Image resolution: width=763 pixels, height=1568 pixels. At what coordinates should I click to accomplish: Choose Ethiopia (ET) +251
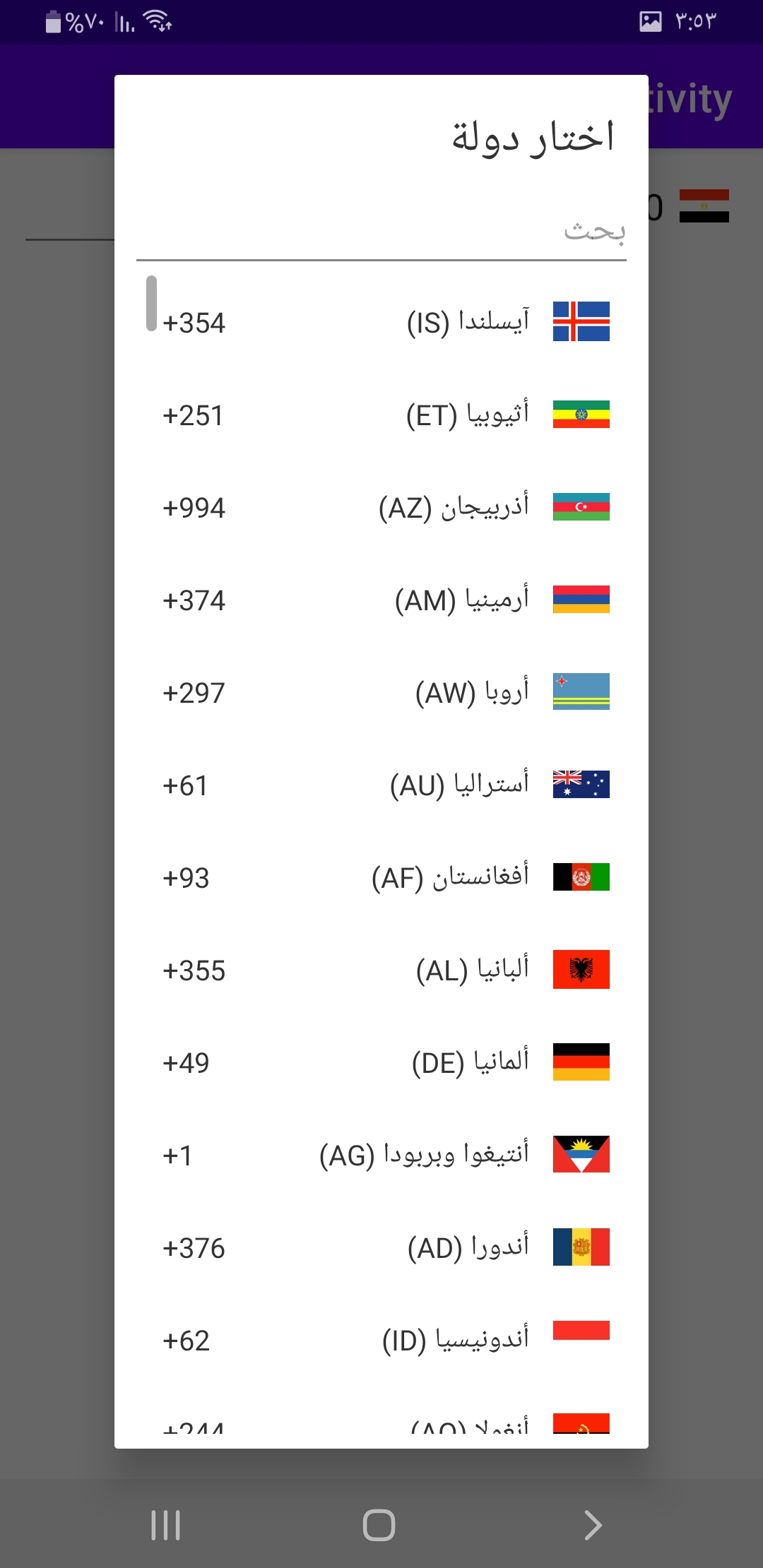pyautogui.click(x=381, y=415)
